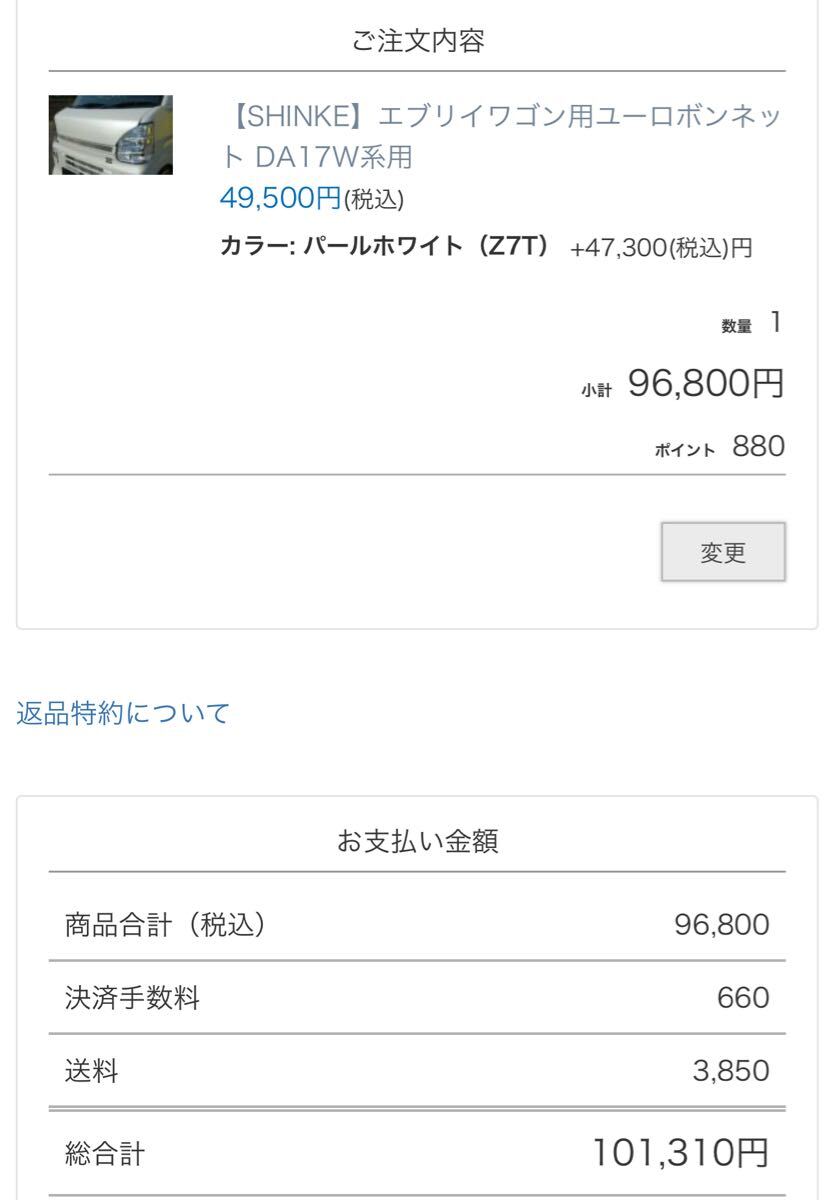Screen dimensions: 835x1200
Task: Open the 返品特約について link
Action: pyautogui.click(x=123, y=713)
